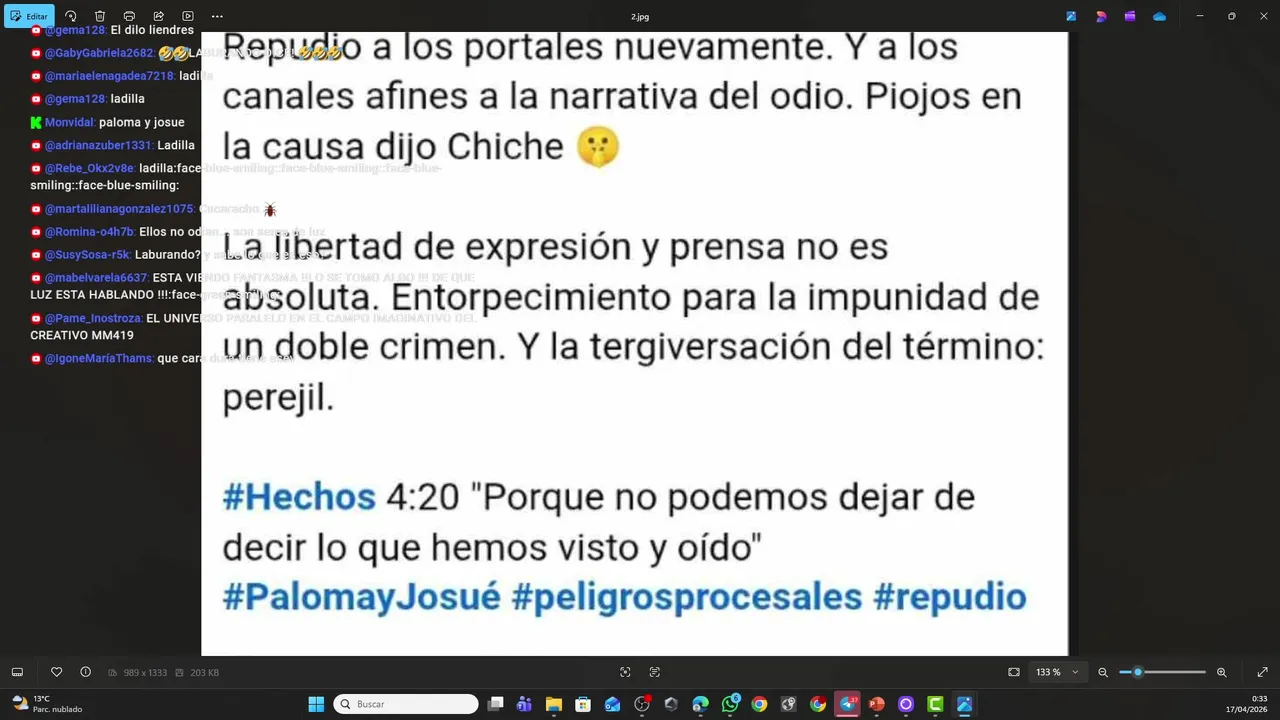Viewport: 1280px width, 720px height.
Task: Zoom out with the minus magnifier
Action: (1103, 672)
